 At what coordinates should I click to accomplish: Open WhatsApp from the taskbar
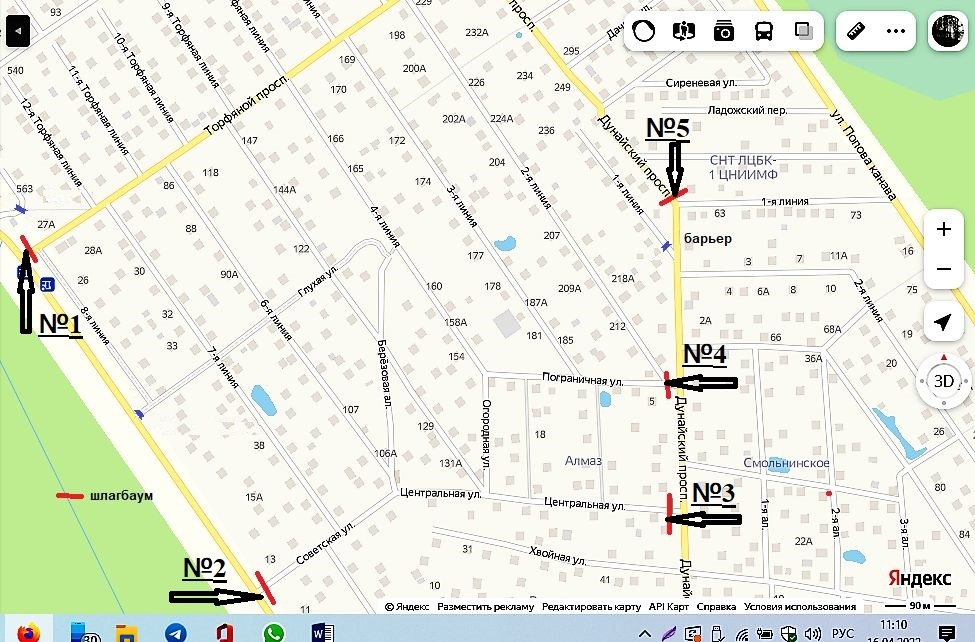pyautogui.click(x=274, y=632)
